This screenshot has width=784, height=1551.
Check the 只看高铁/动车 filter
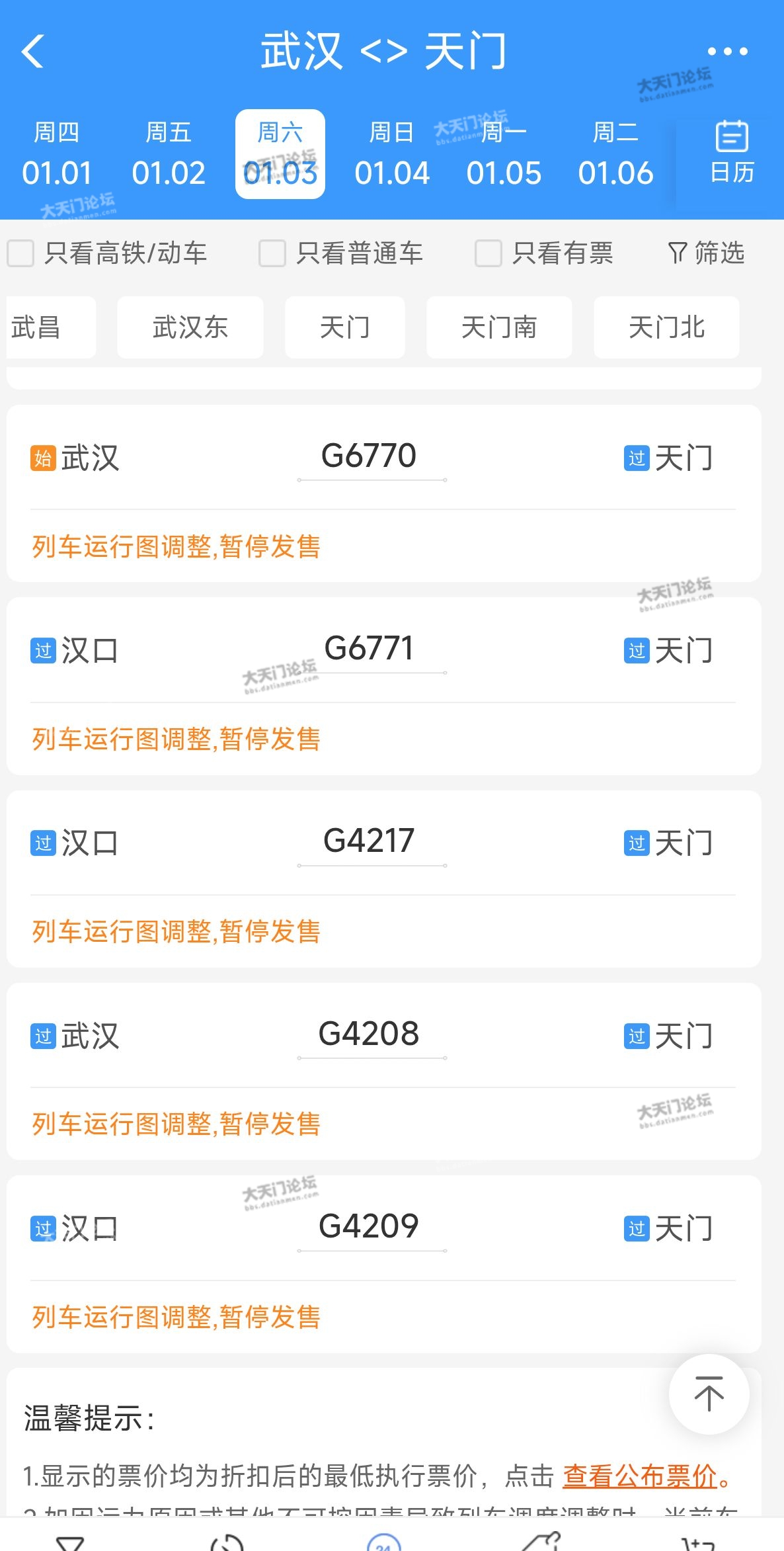tap(21, 253)
